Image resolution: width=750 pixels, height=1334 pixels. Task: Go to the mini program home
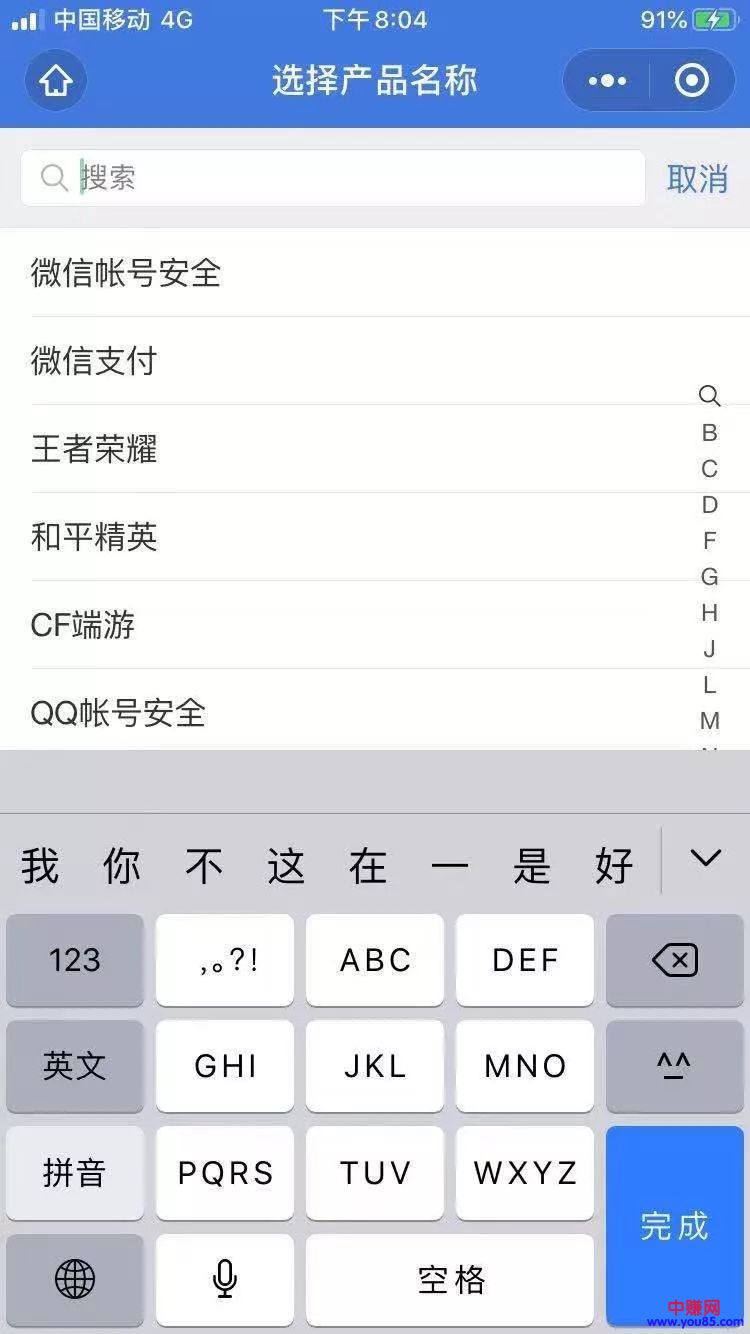pyautogui.click(x=56, y=80)
